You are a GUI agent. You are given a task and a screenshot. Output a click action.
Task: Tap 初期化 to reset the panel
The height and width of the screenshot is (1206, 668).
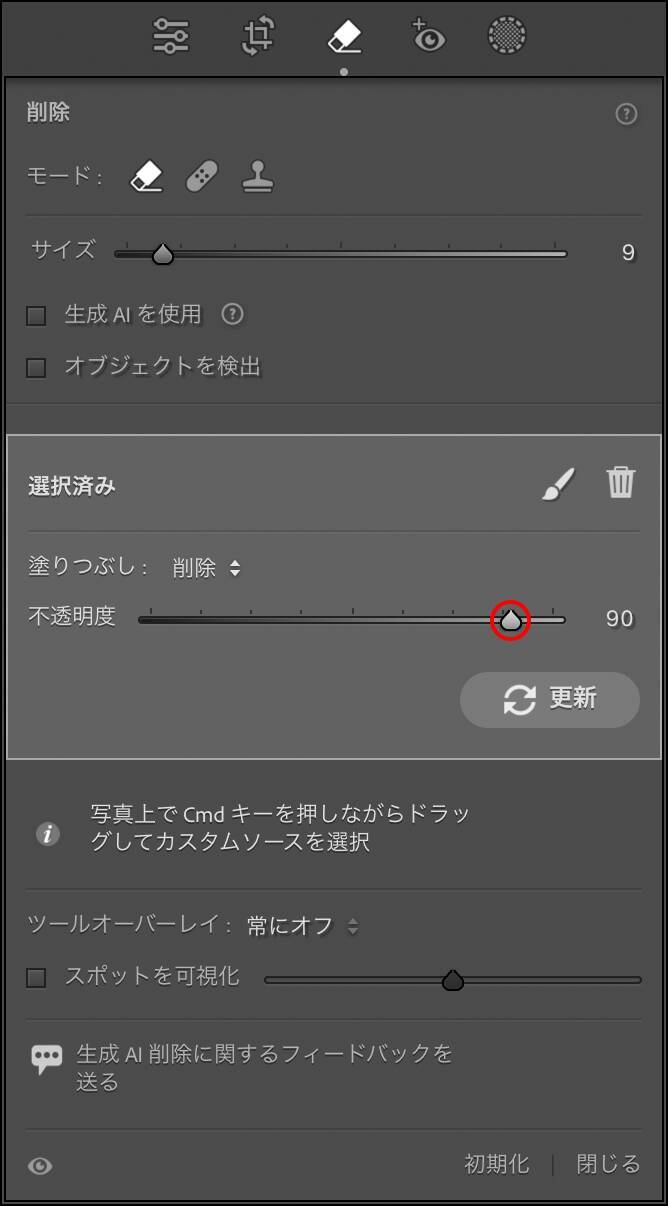496,1164
